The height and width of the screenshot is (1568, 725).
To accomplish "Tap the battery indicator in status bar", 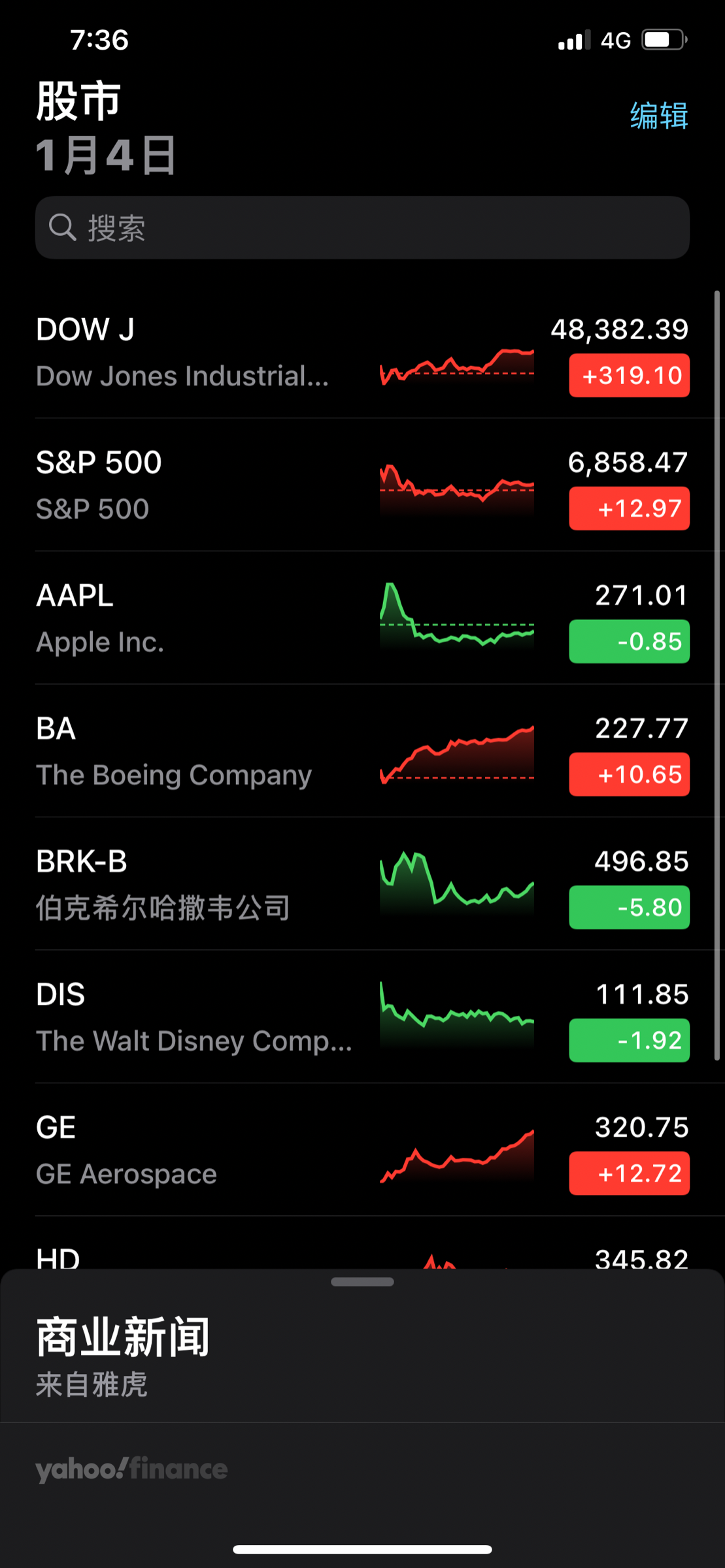I will tap(662, 41).
